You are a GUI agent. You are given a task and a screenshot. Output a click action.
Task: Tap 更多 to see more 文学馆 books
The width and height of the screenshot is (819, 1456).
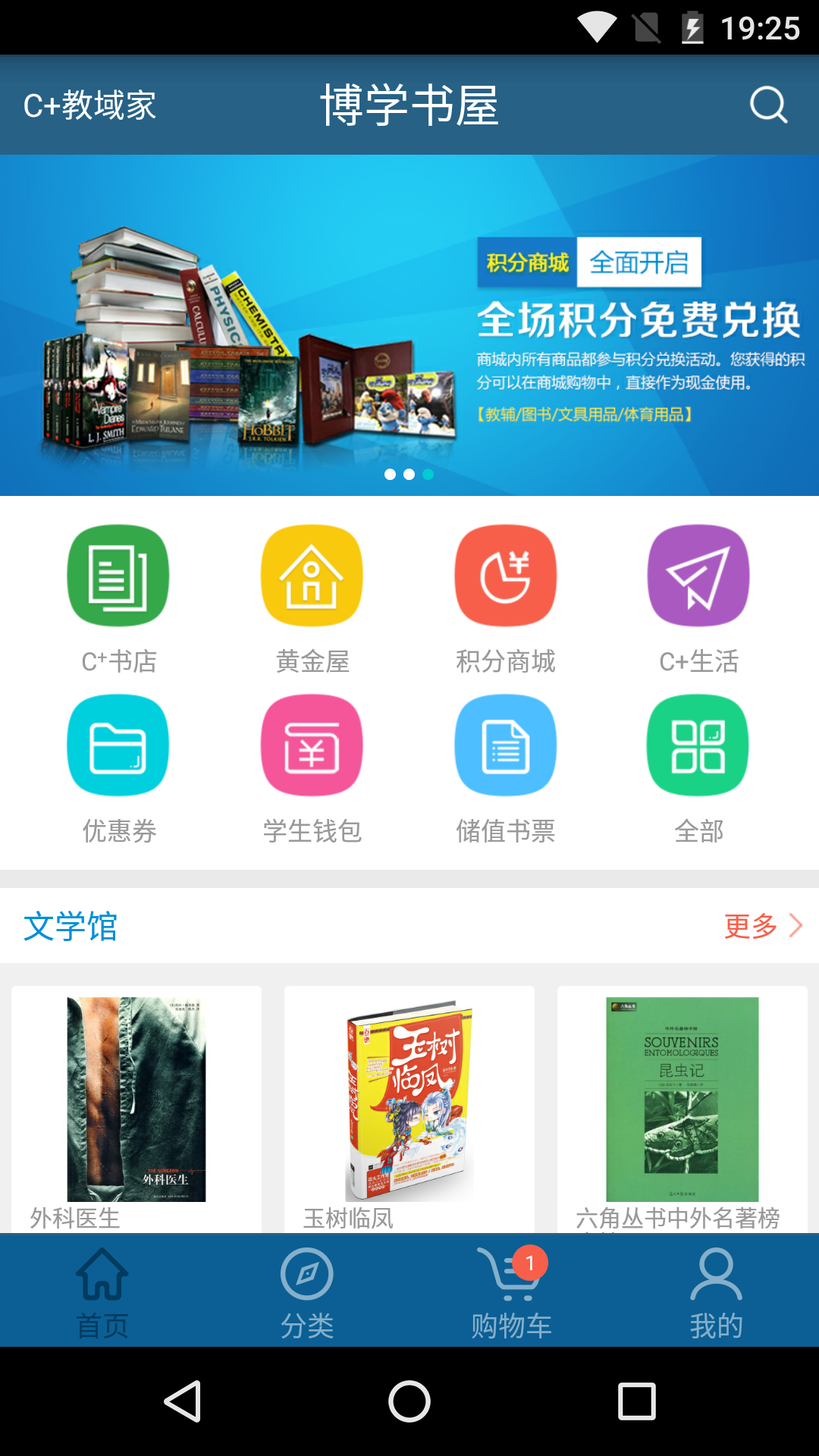coord(762,926)
